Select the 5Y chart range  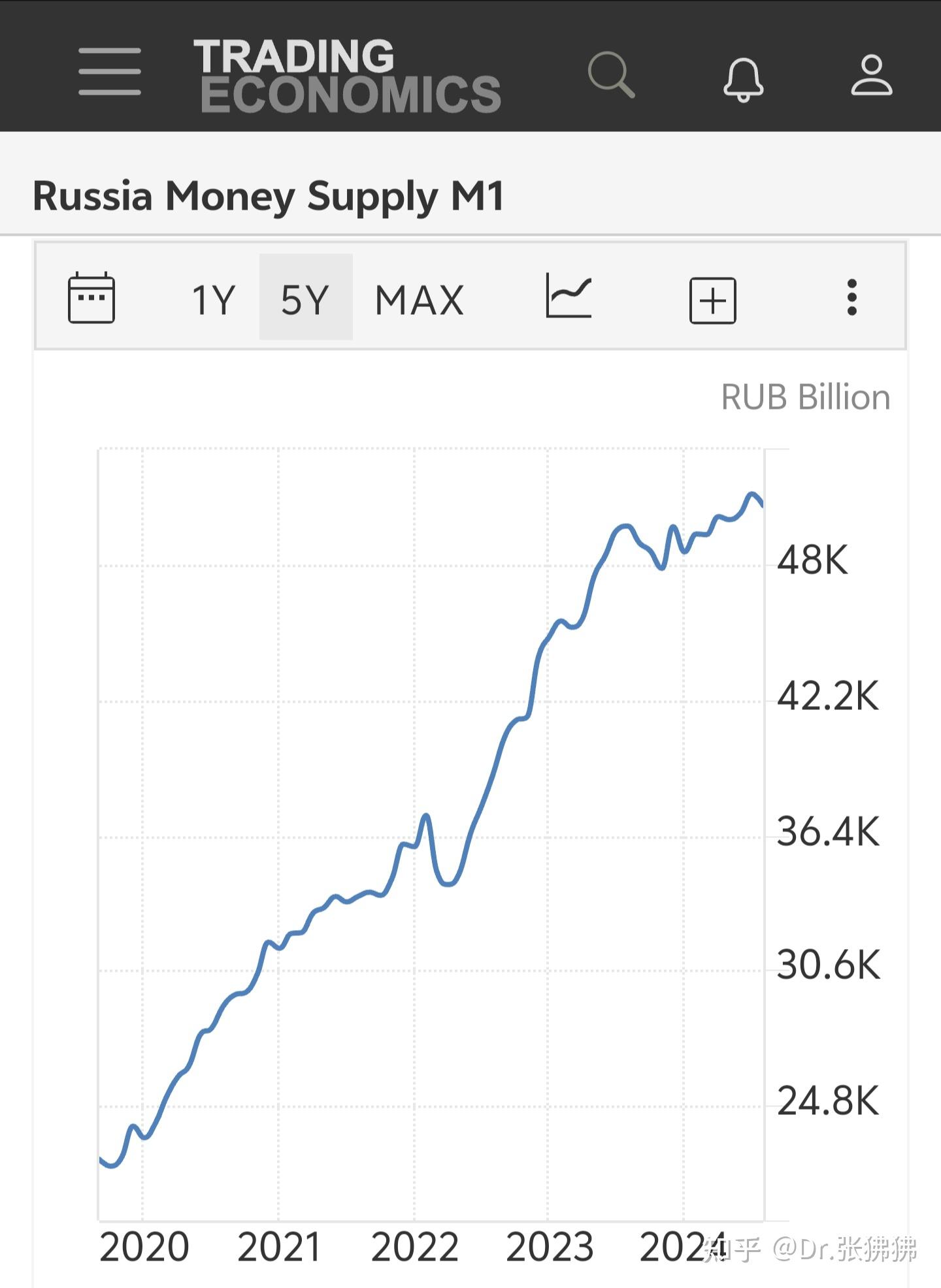pyautogui.click(x=305, y=298)
